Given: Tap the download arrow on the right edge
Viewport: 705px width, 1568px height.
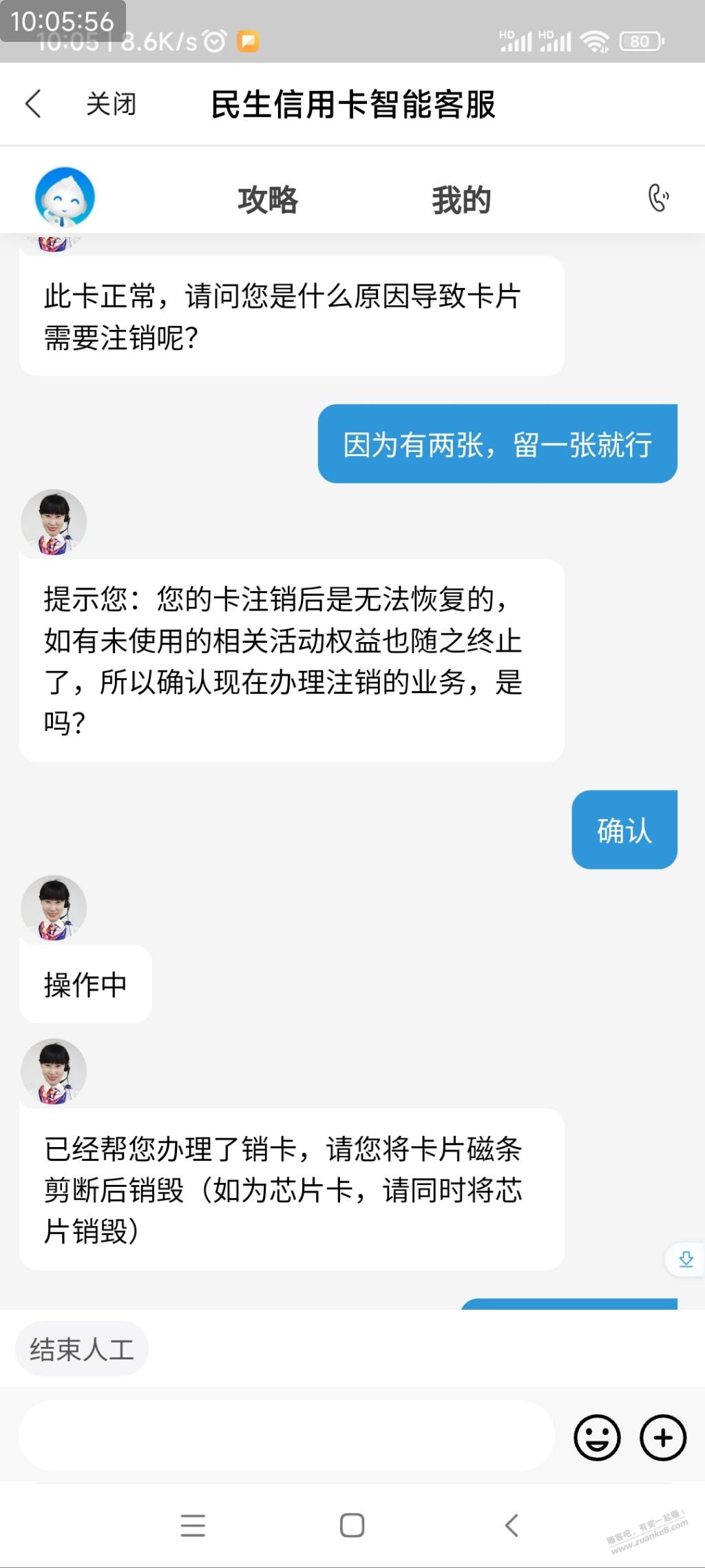Looking at the screenshot, I should click(x=685, y=1260).
